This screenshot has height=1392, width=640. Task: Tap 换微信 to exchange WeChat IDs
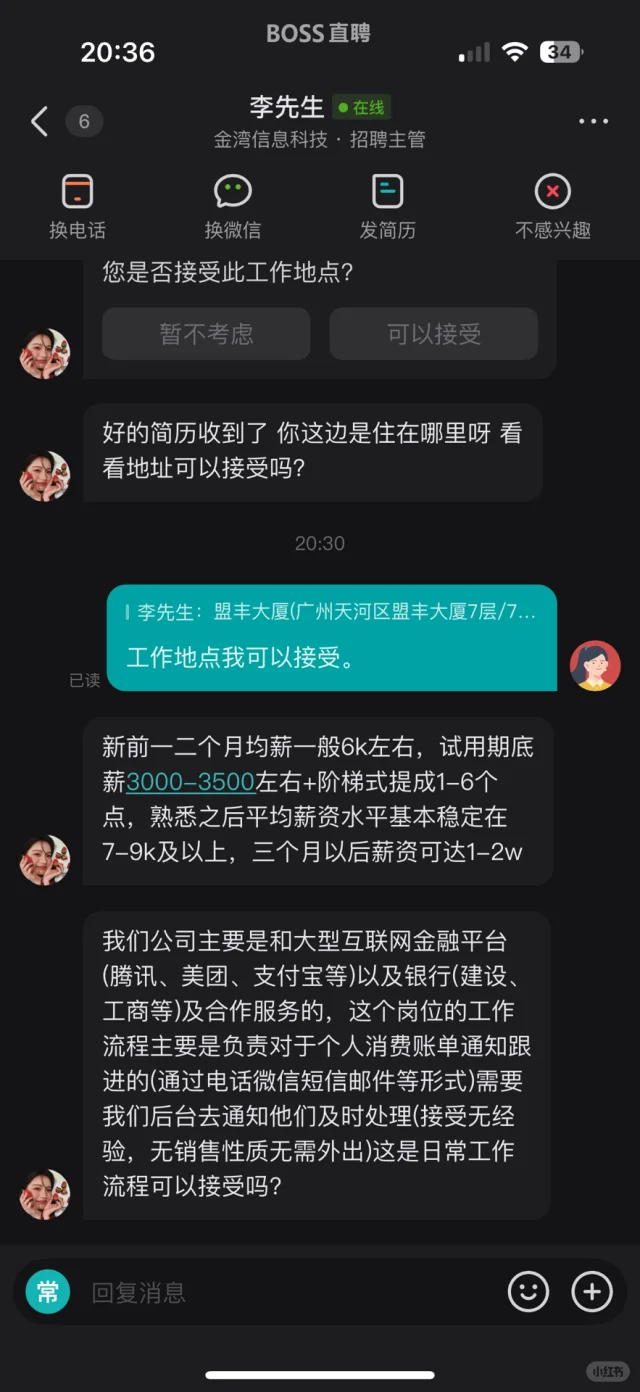tap(232, 205)
